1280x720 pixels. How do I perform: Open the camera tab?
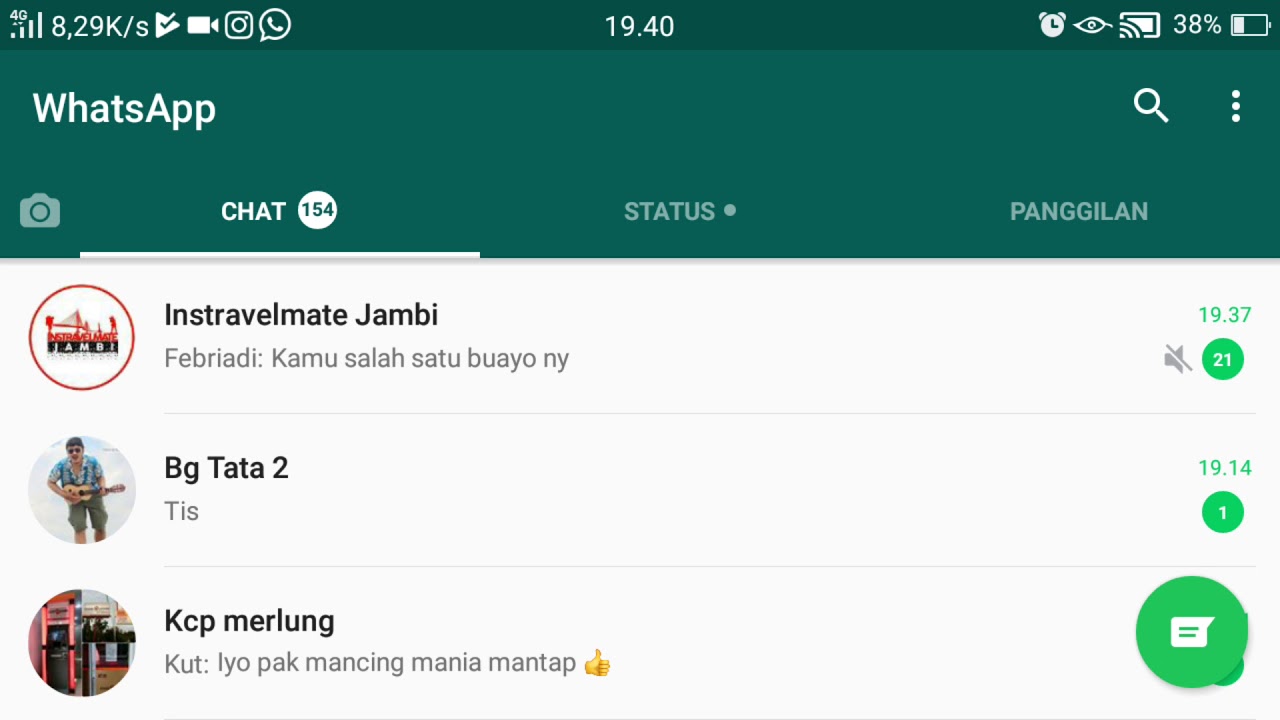40,211
